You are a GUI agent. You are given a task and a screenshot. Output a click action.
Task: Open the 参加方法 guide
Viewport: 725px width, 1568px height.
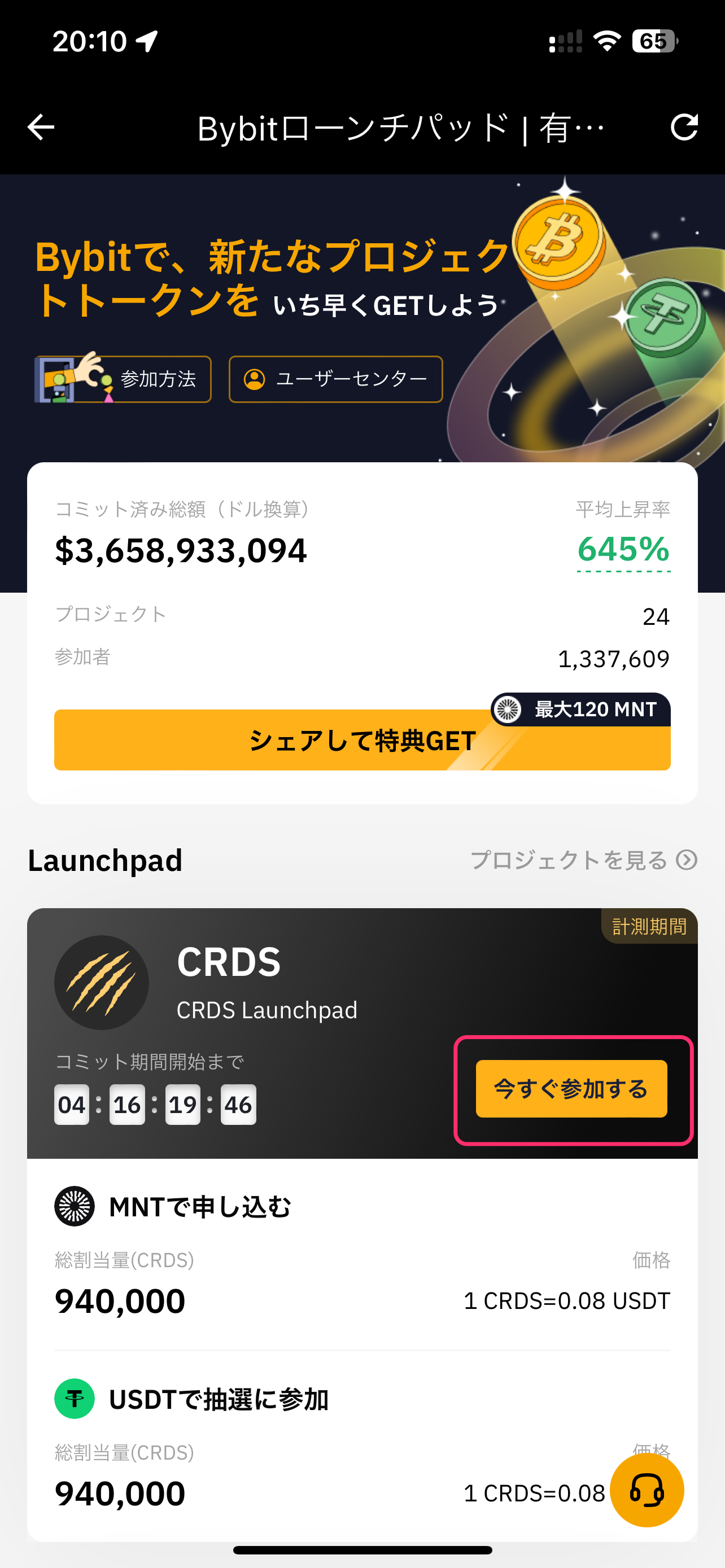(x=124, y=379)
